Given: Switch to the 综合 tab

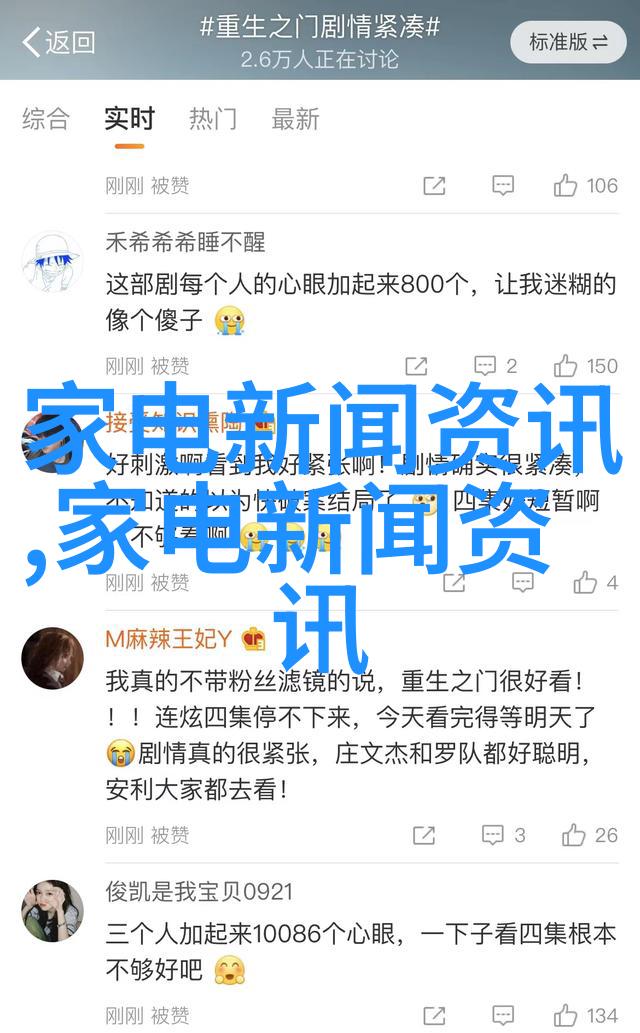Looking at the screenshot, I should [46, 119].
